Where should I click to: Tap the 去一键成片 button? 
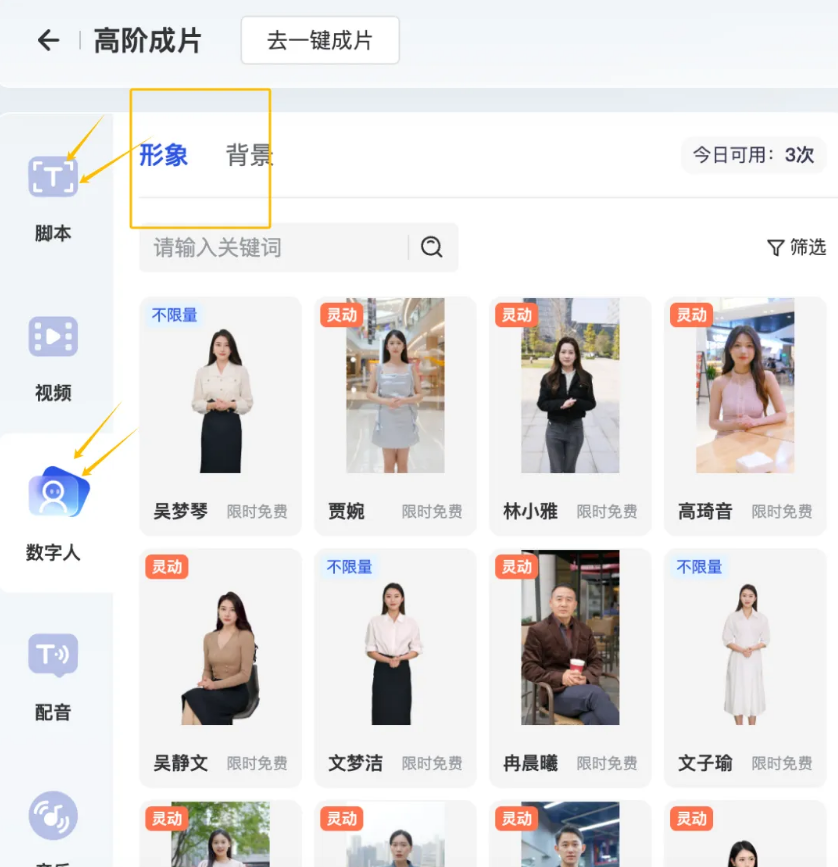click(320, 40)
